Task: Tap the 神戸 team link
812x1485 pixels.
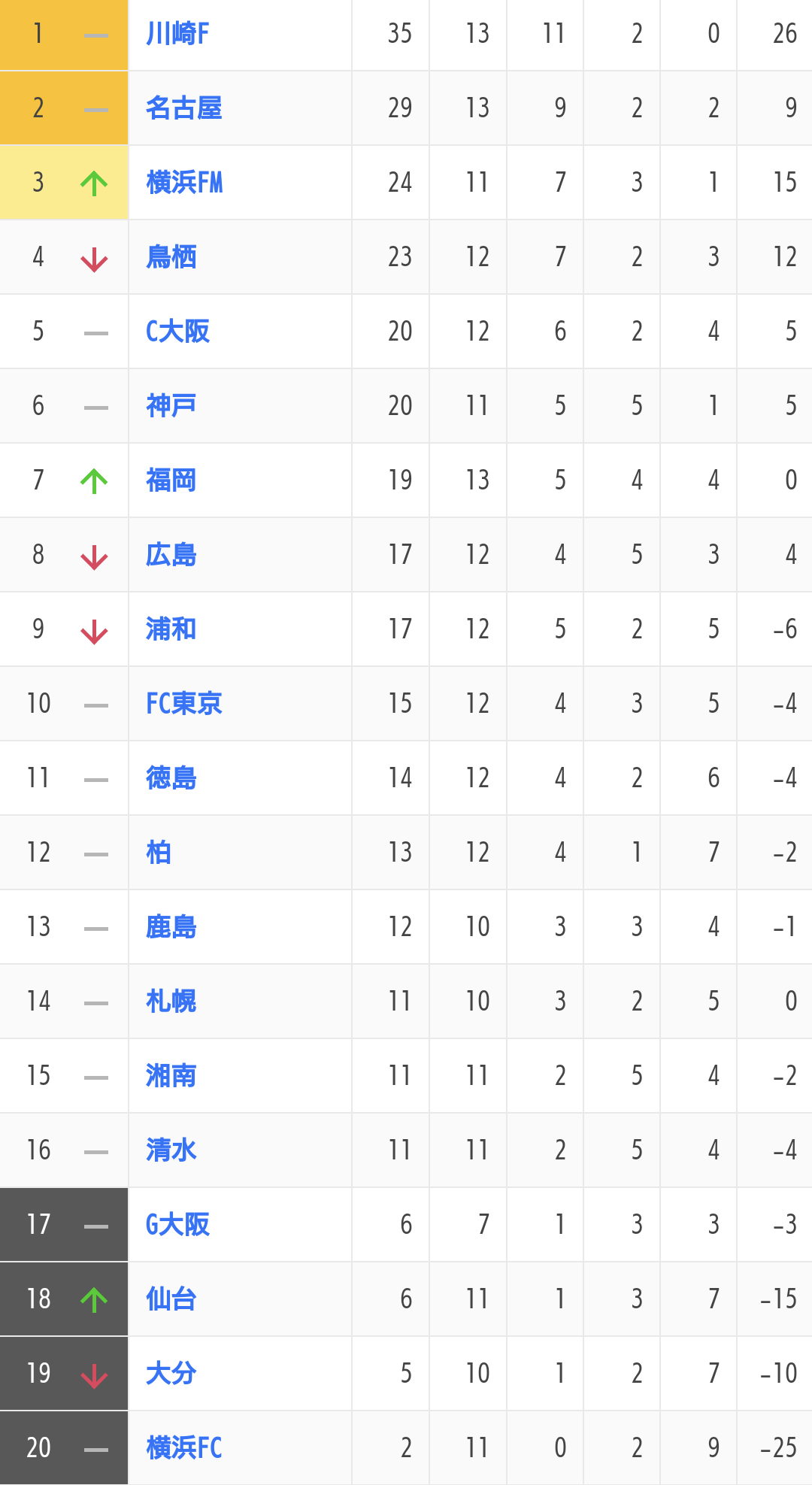Action: coord(171,406)
